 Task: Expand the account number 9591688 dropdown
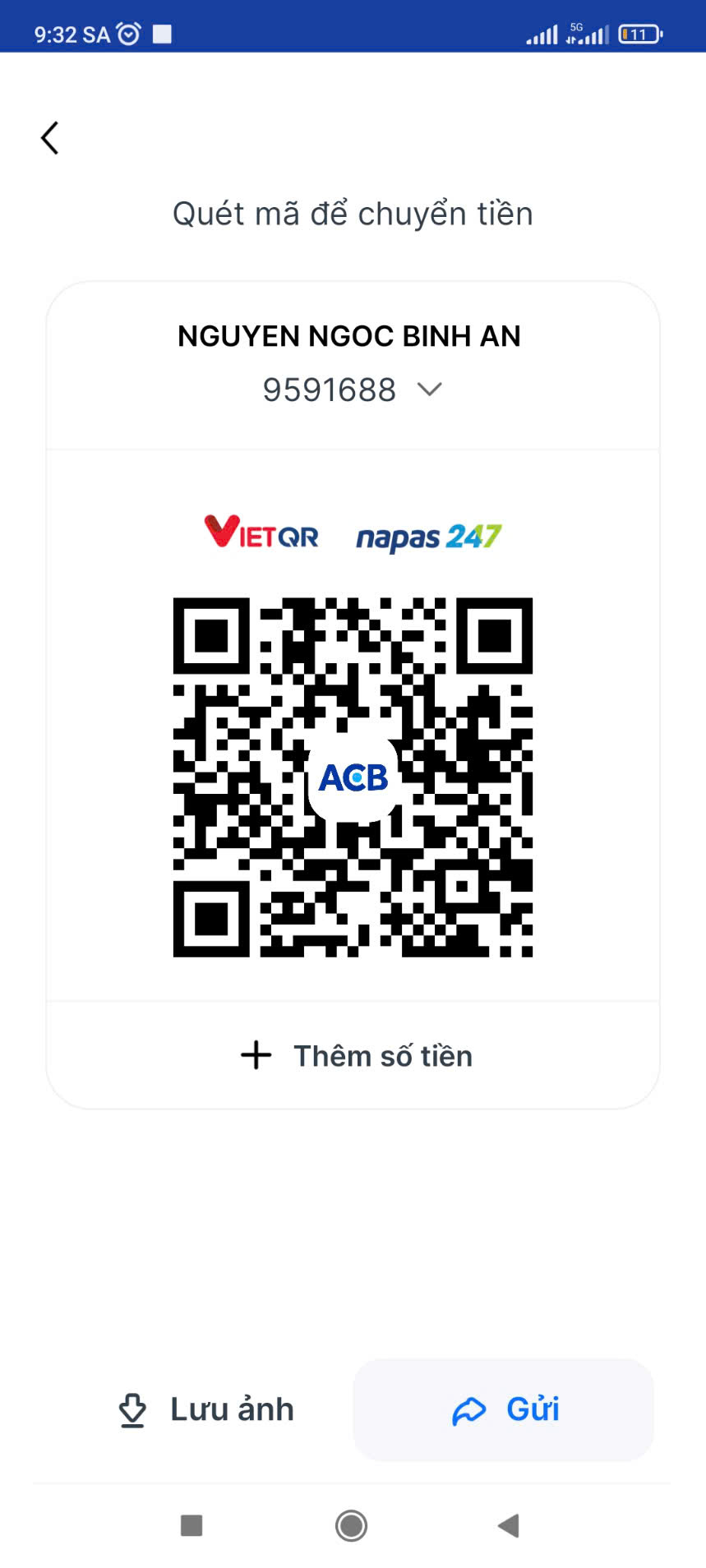tap(430, 390)
